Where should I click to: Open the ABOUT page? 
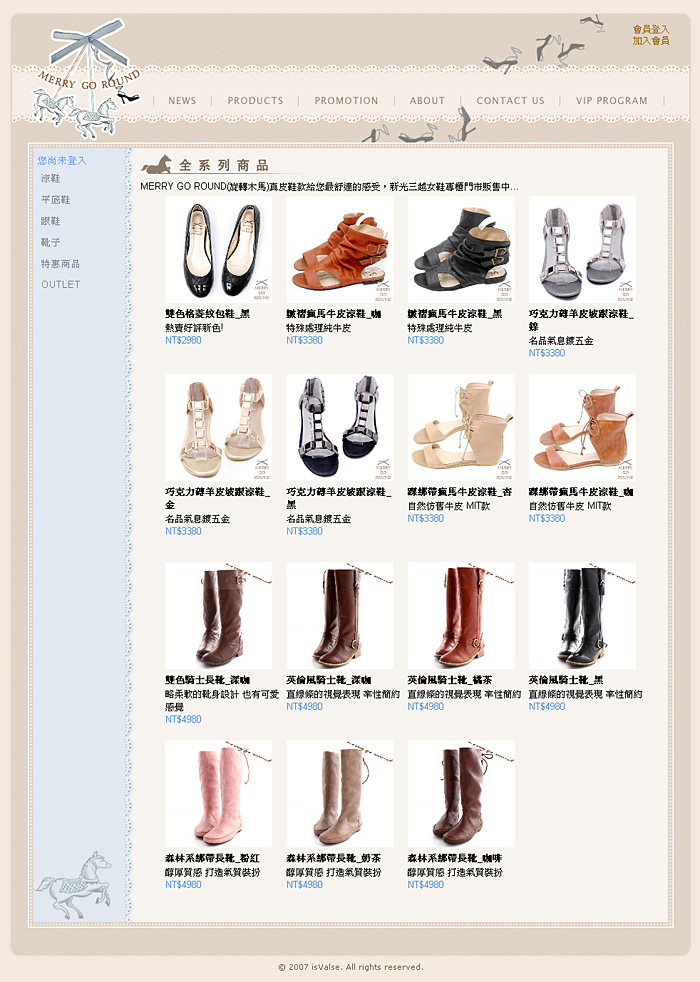point(427,101)
